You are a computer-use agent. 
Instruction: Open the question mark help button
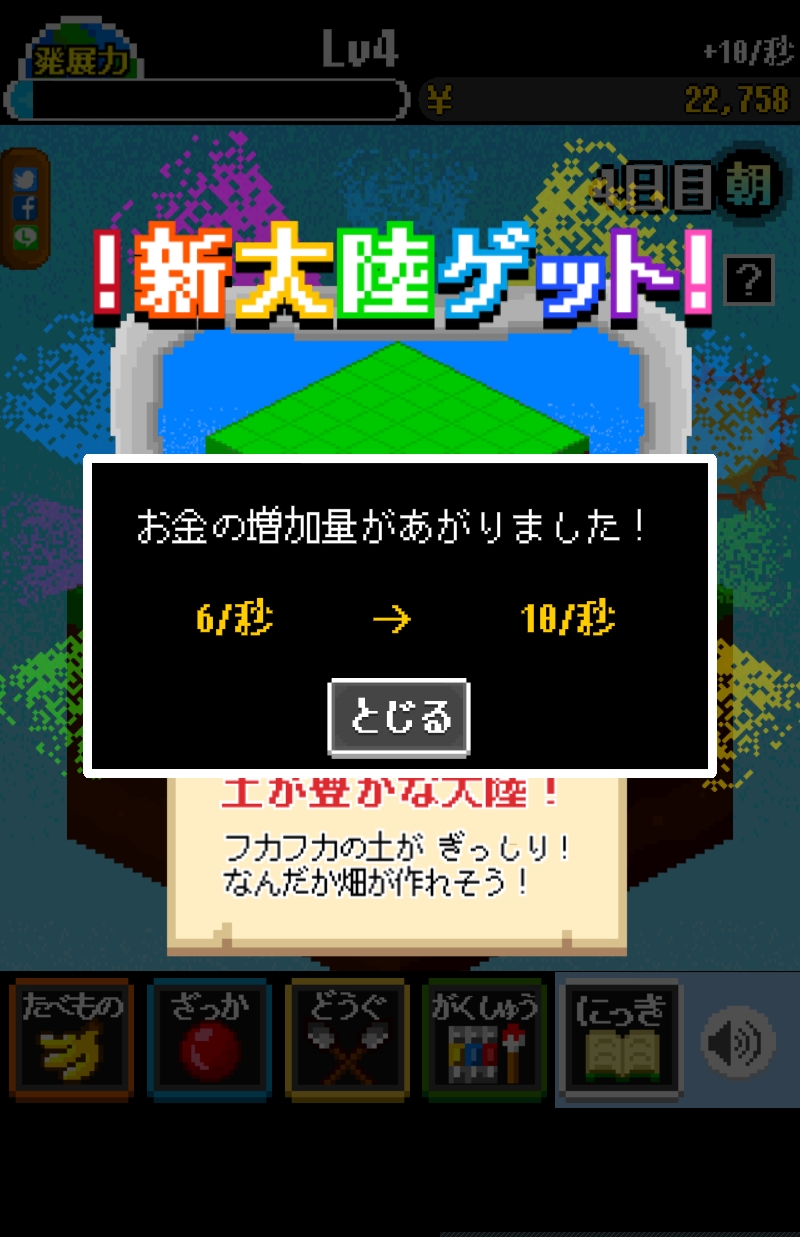[x=748, y=281]
